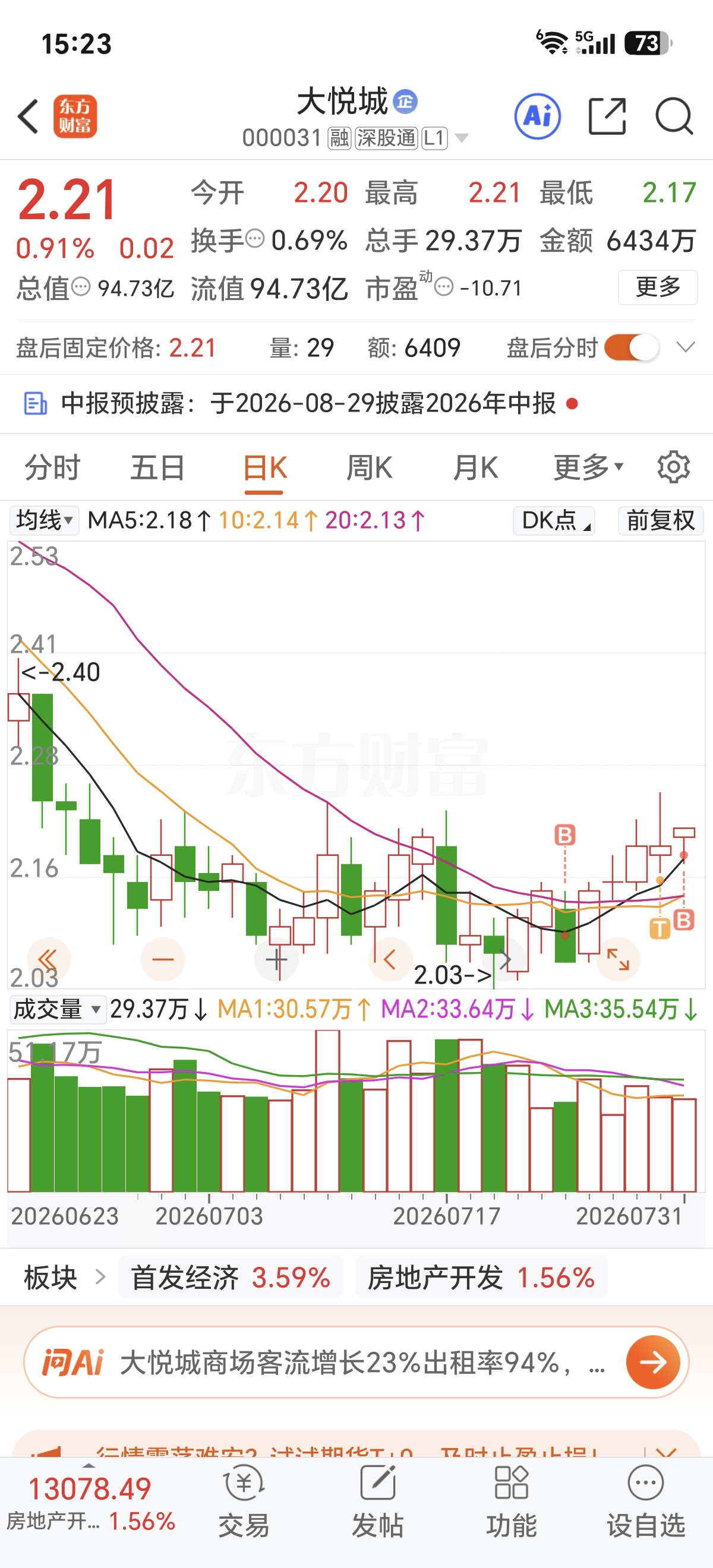
Task: Share this stock page
Action: point(607,116)
